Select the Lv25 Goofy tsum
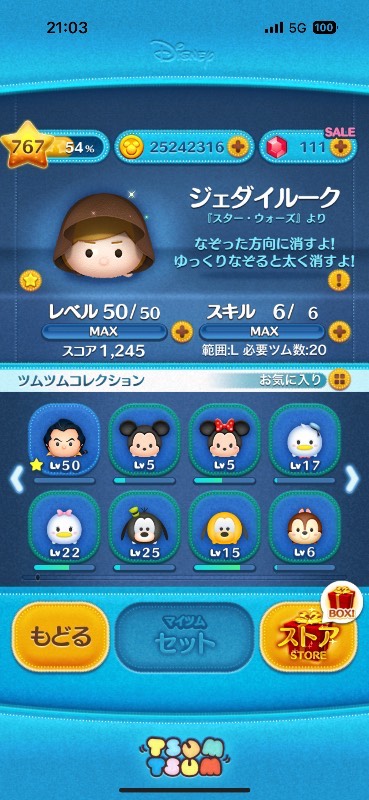This screenshot has width=369, height=800. point(144,527)
